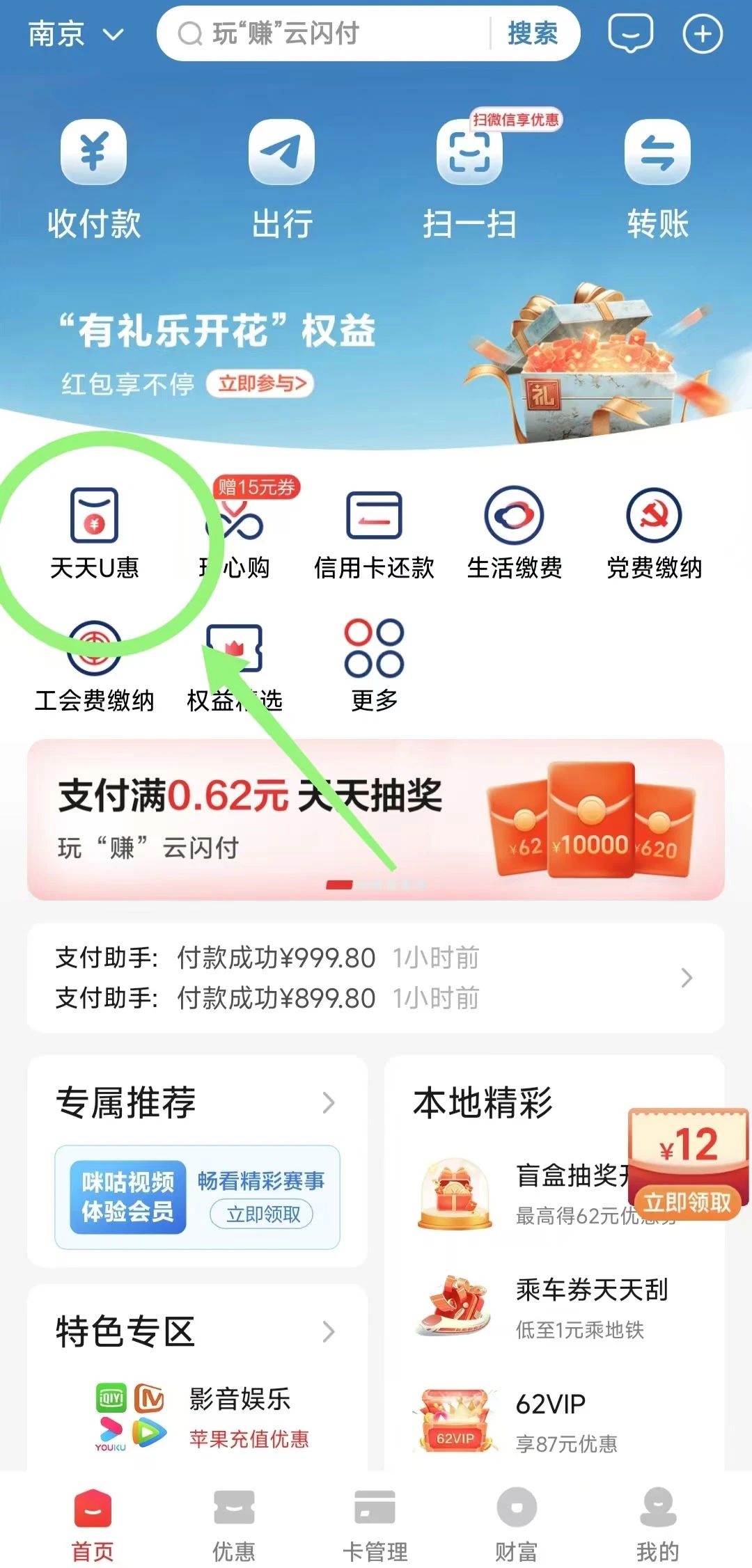This screenshot has width=752, height=1568.
Task: Open 支付助手 payment notifications row
Action: (376, 977)
